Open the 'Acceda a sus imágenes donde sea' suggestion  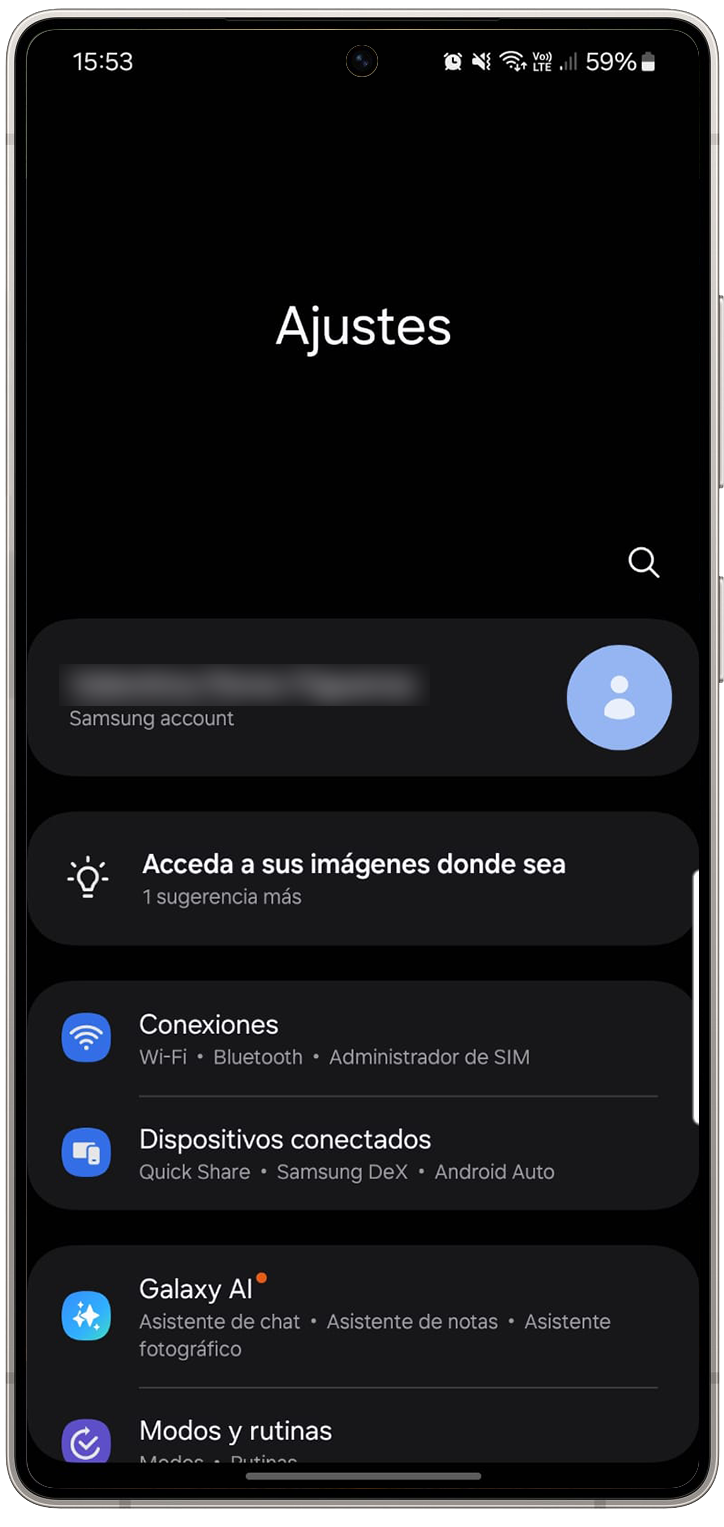354,878
